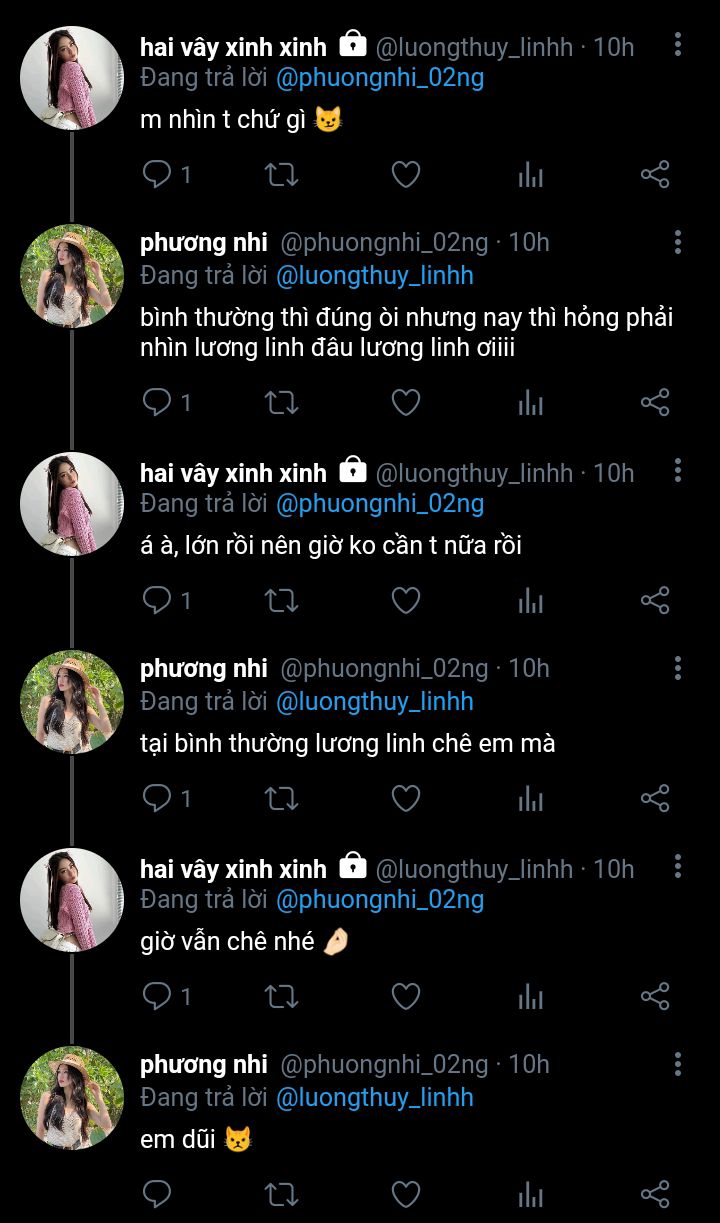Like the tweet "m nhìn t chứ gì"
The image size is (720, 1223).
pyautogui.click(x=405, y=175)
